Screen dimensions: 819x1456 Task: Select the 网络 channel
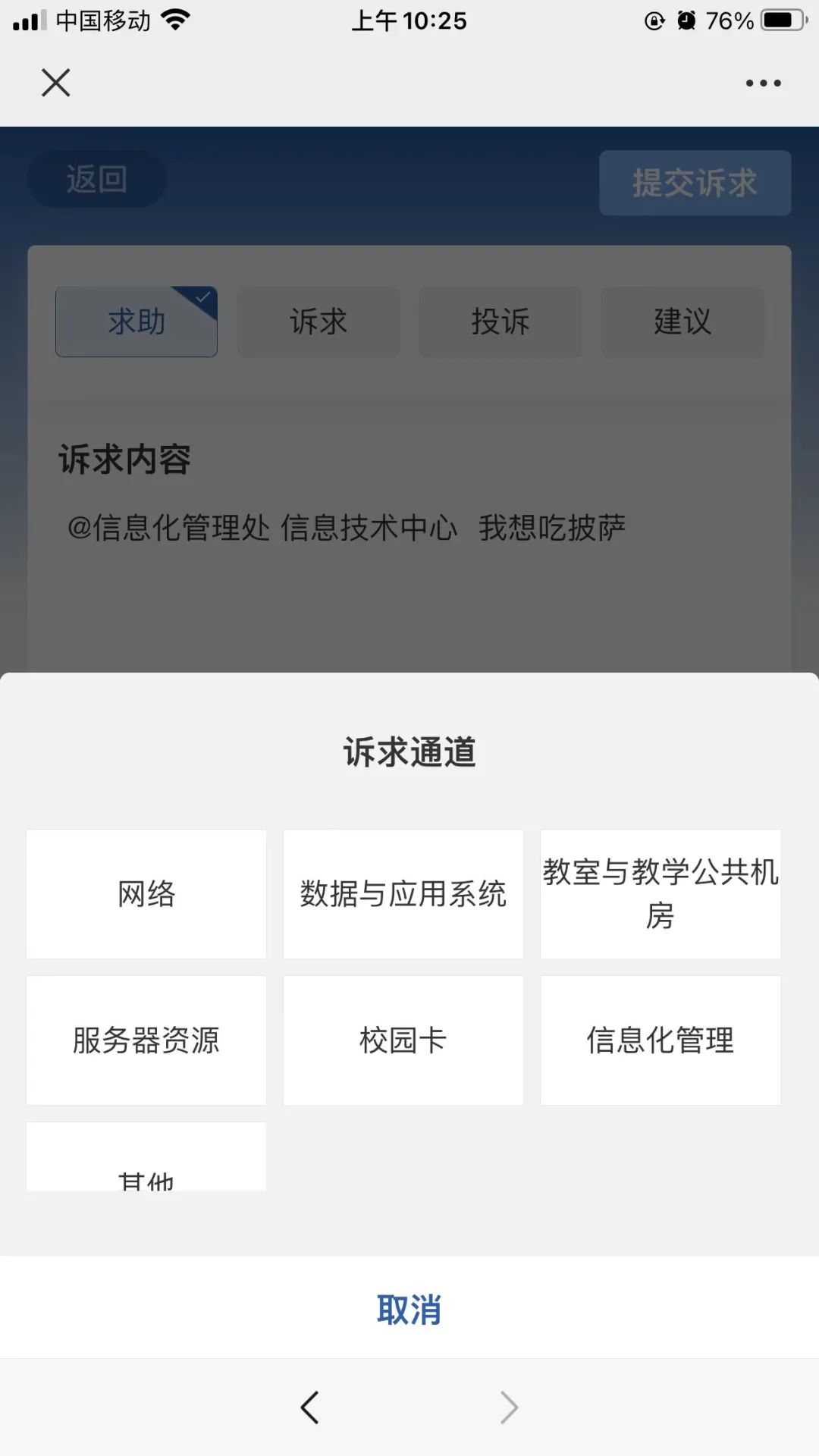click(146, 894)
